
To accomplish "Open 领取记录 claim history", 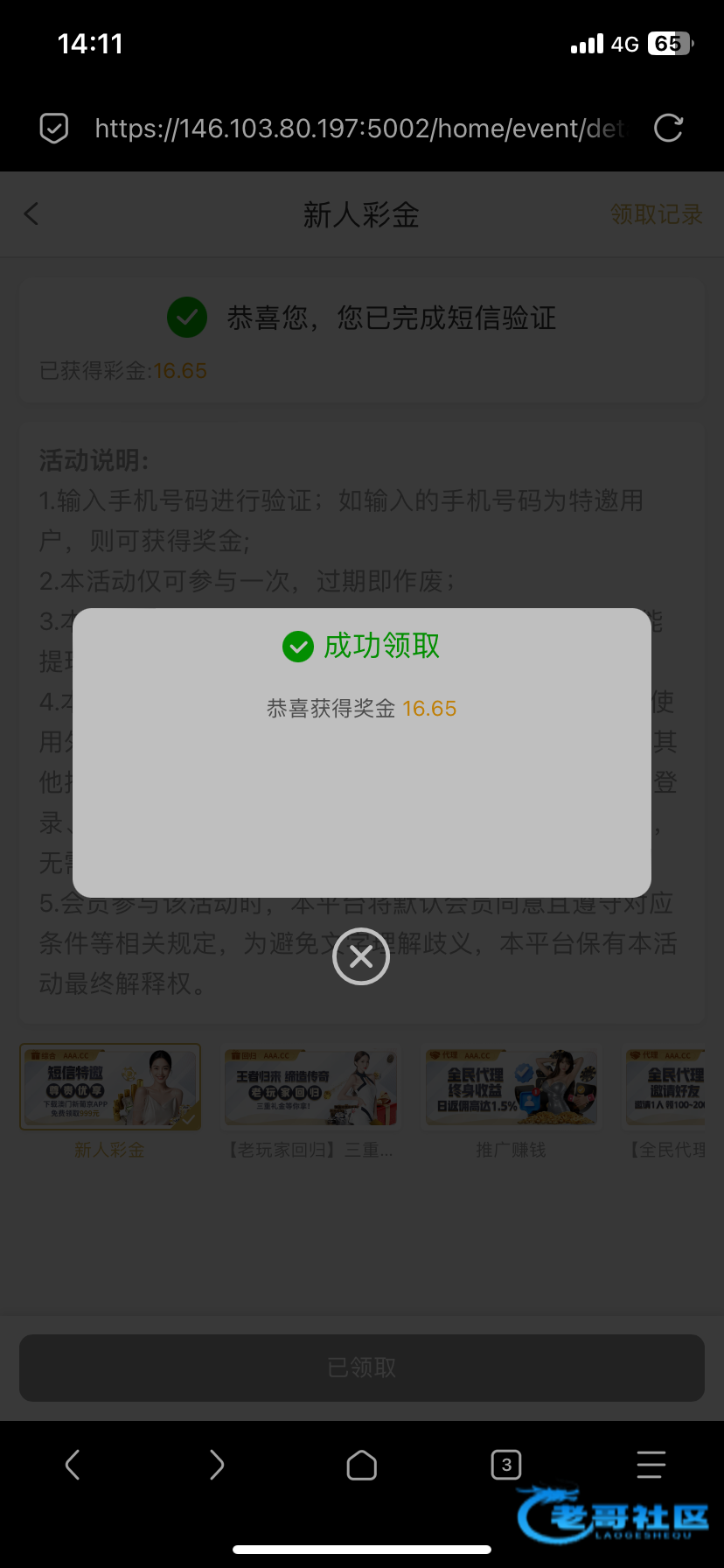I will pos(656,214).
